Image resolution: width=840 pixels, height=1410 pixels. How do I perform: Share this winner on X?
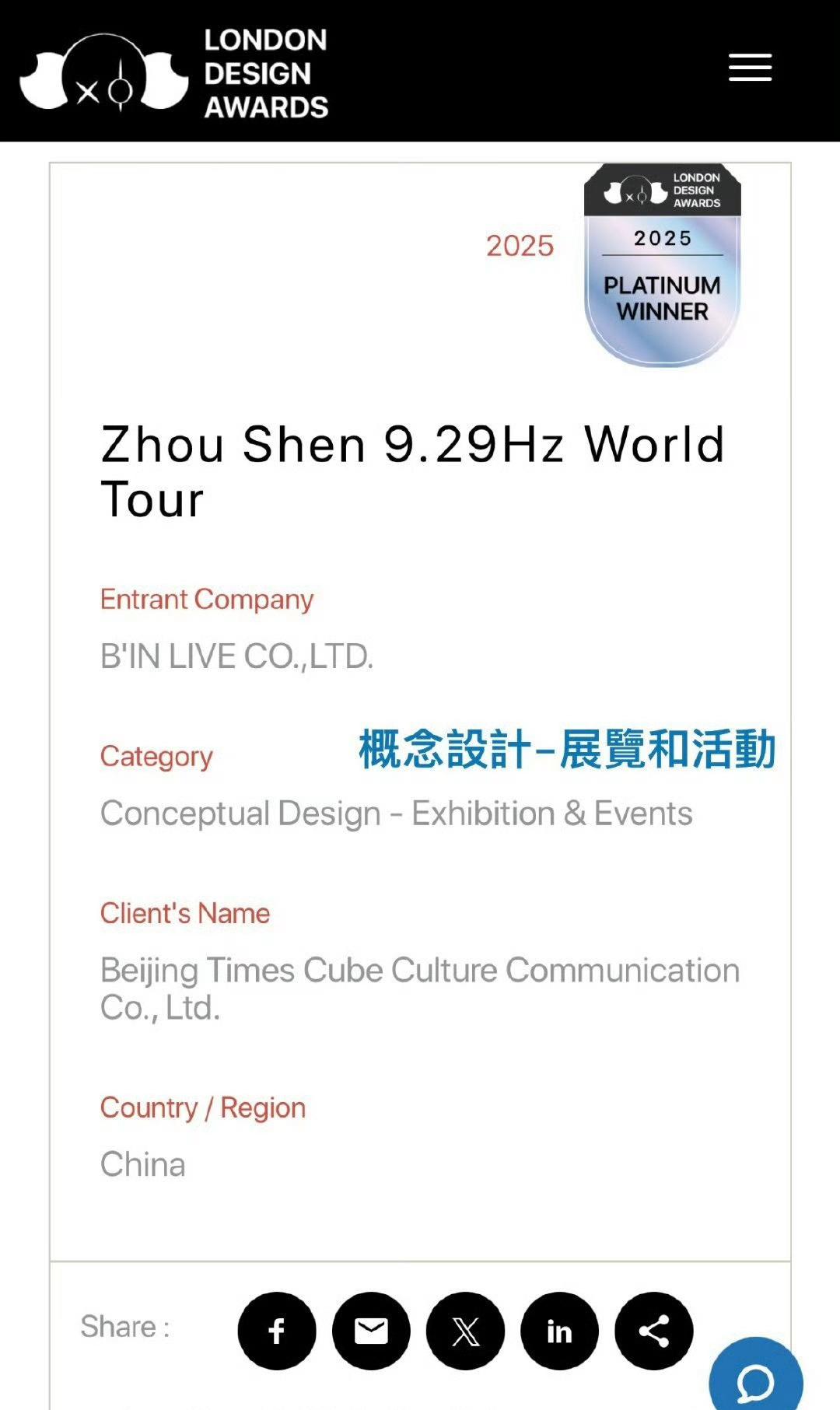(465, 1331)
